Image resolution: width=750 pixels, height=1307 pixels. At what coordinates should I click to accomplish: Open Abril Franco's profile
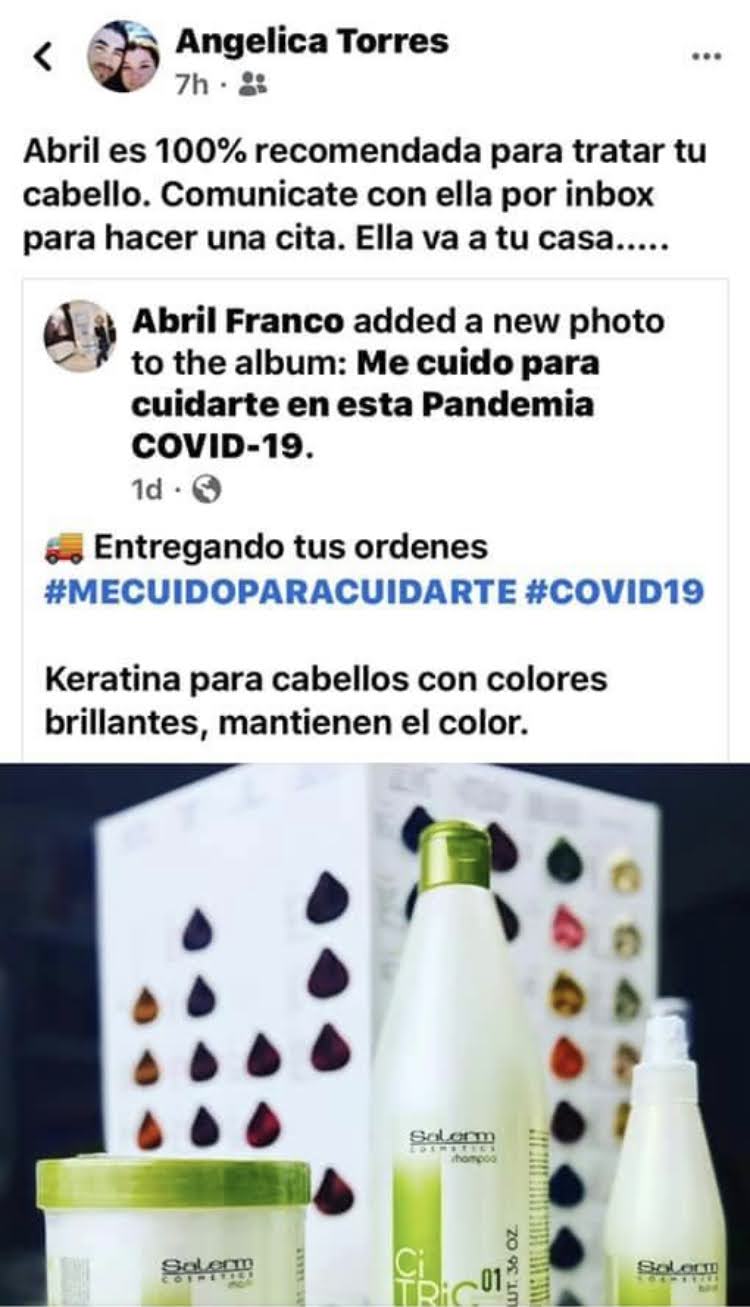click(238, 322)
